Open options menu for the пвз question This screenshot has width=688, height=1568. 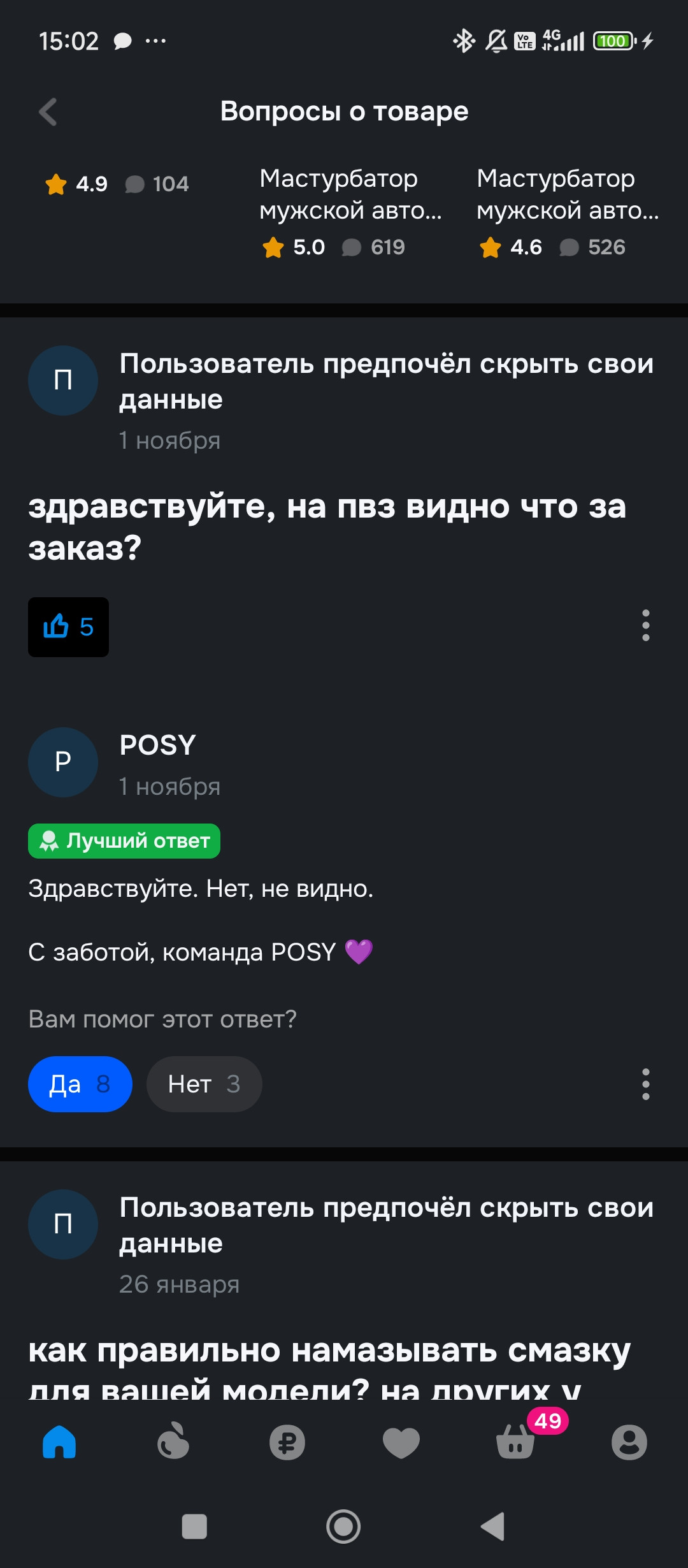645,625
